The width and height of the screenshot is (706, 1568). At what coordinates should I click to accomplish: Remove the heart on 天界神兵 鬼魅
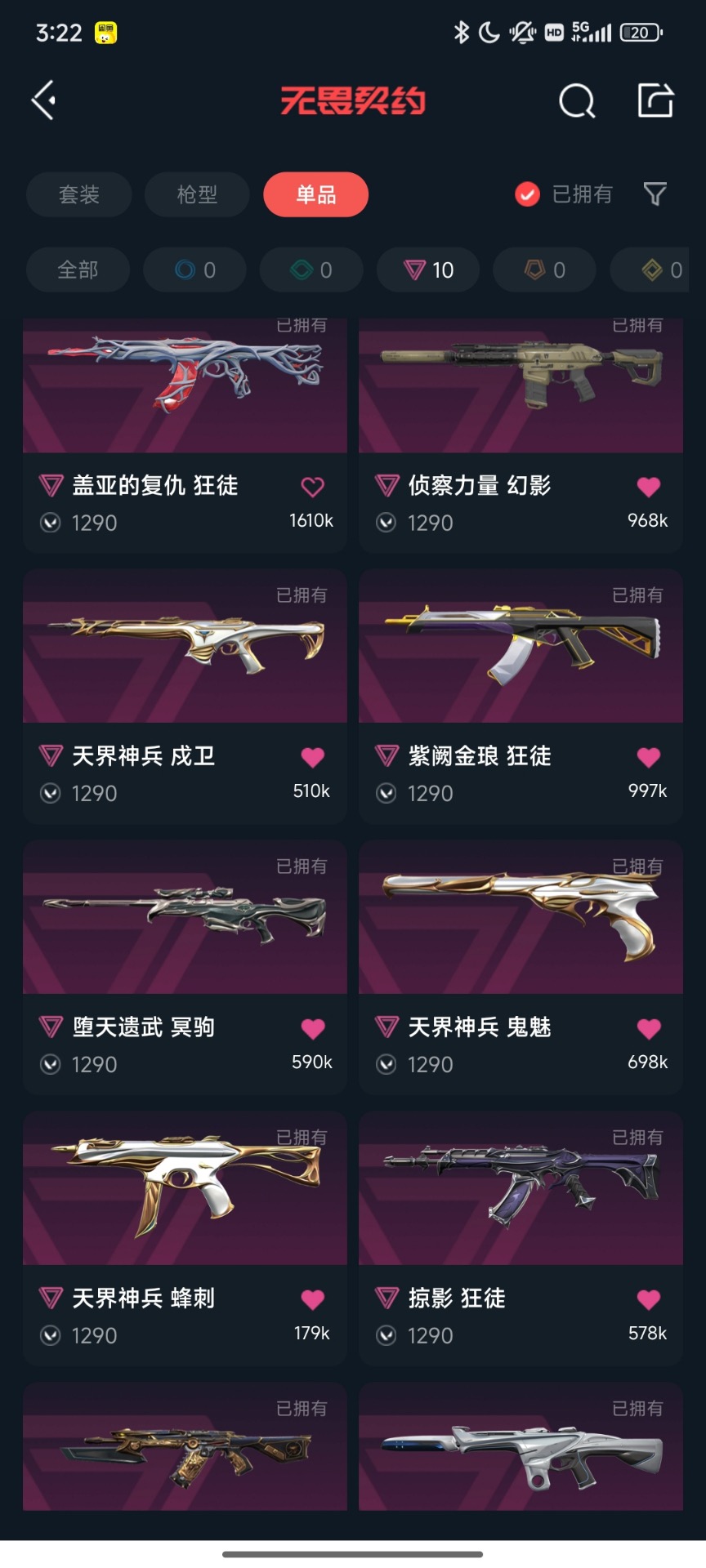(648, 1029)
